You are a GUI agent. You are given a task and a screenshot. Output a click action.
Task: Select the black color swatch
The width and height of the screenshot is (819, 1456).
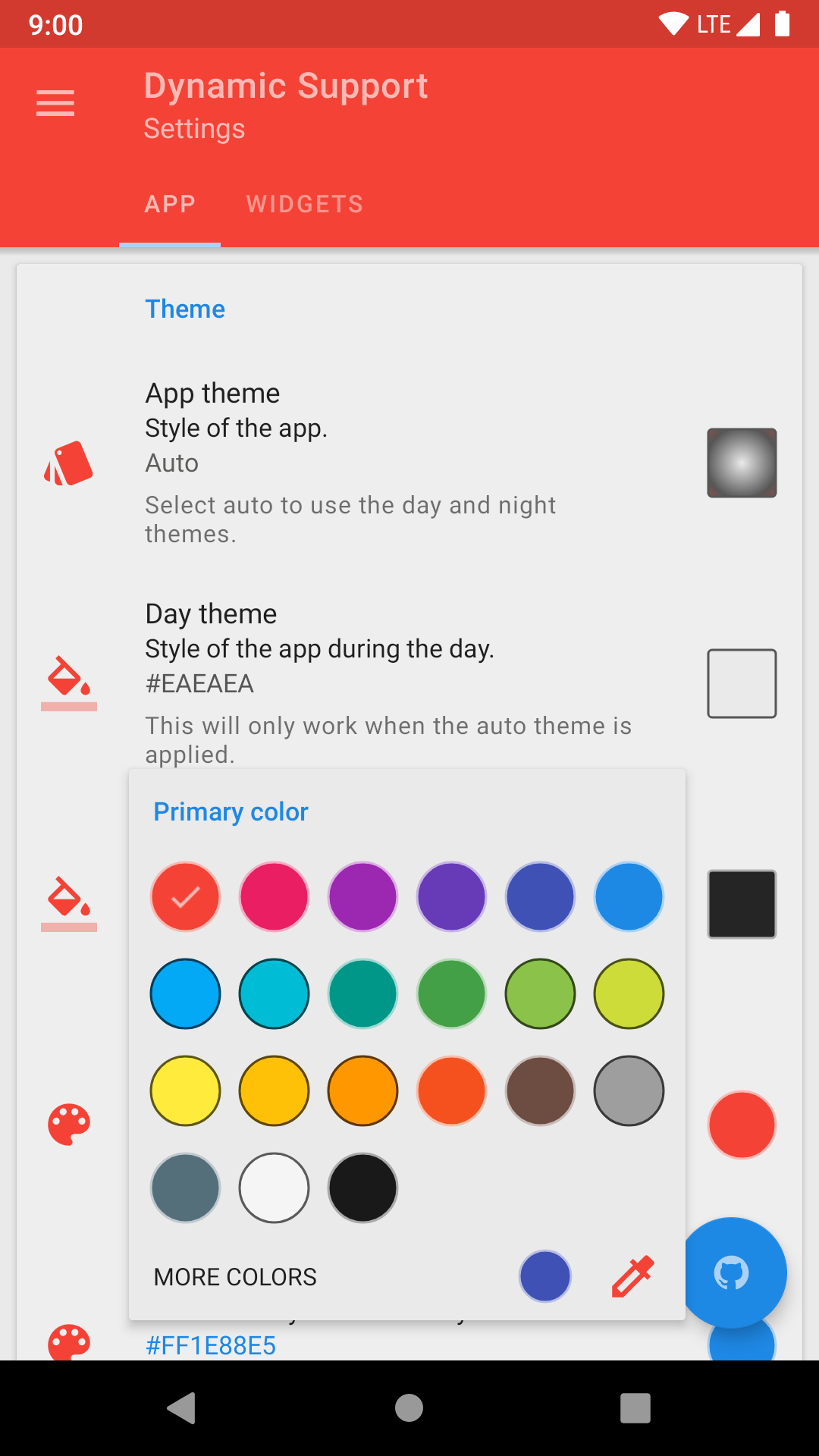pos(362,1188)
